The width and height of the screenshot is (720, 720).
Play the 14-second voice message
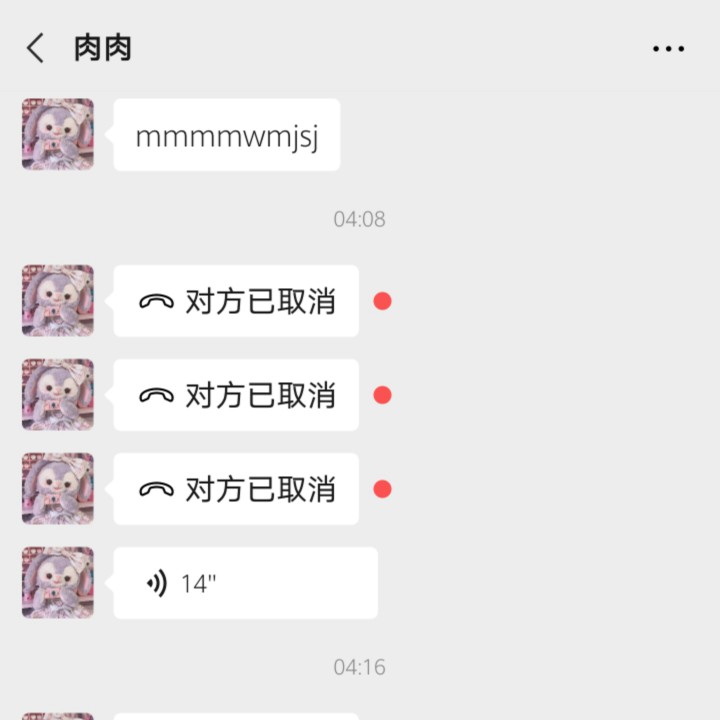[245, 583]
